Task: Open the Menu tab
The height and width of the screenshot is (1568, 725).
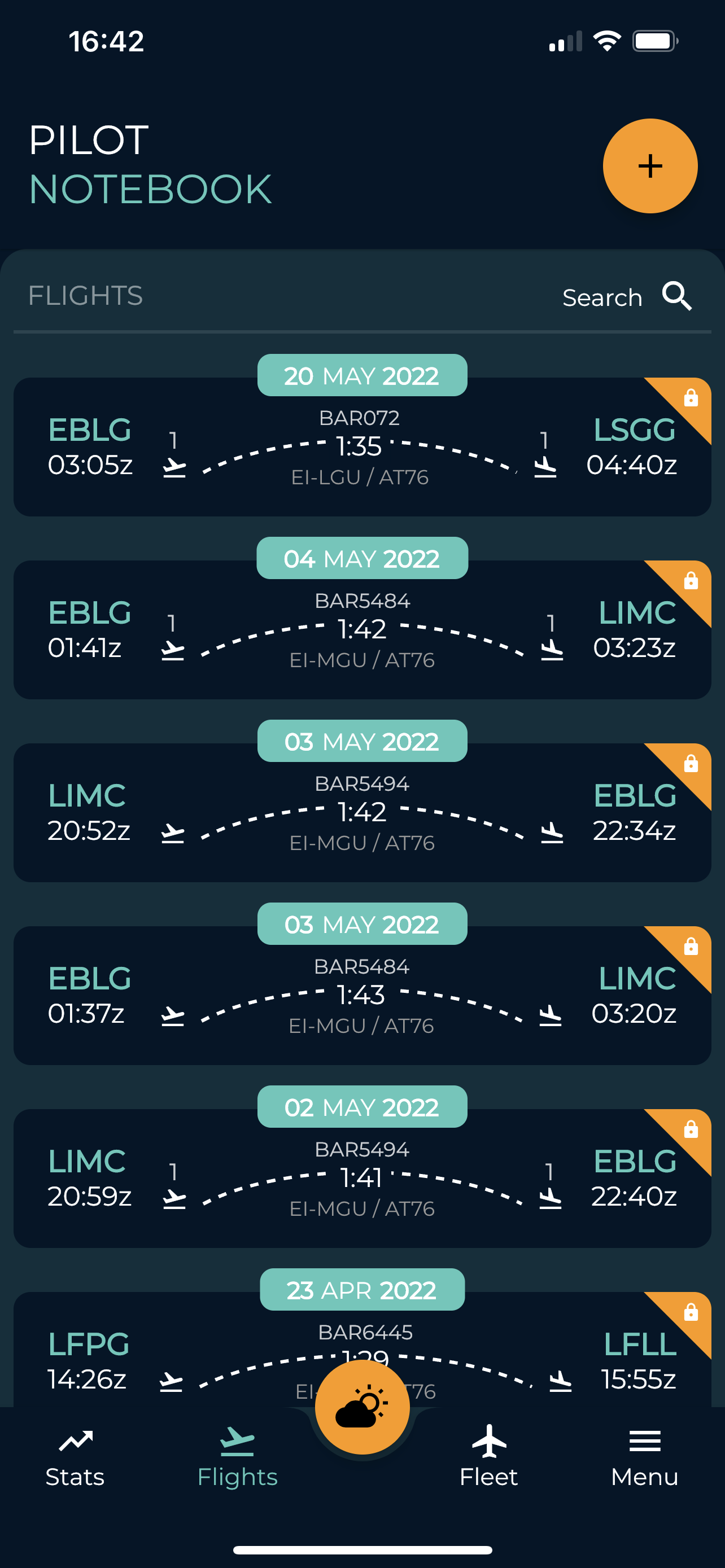Action: tap(645, 1459)
